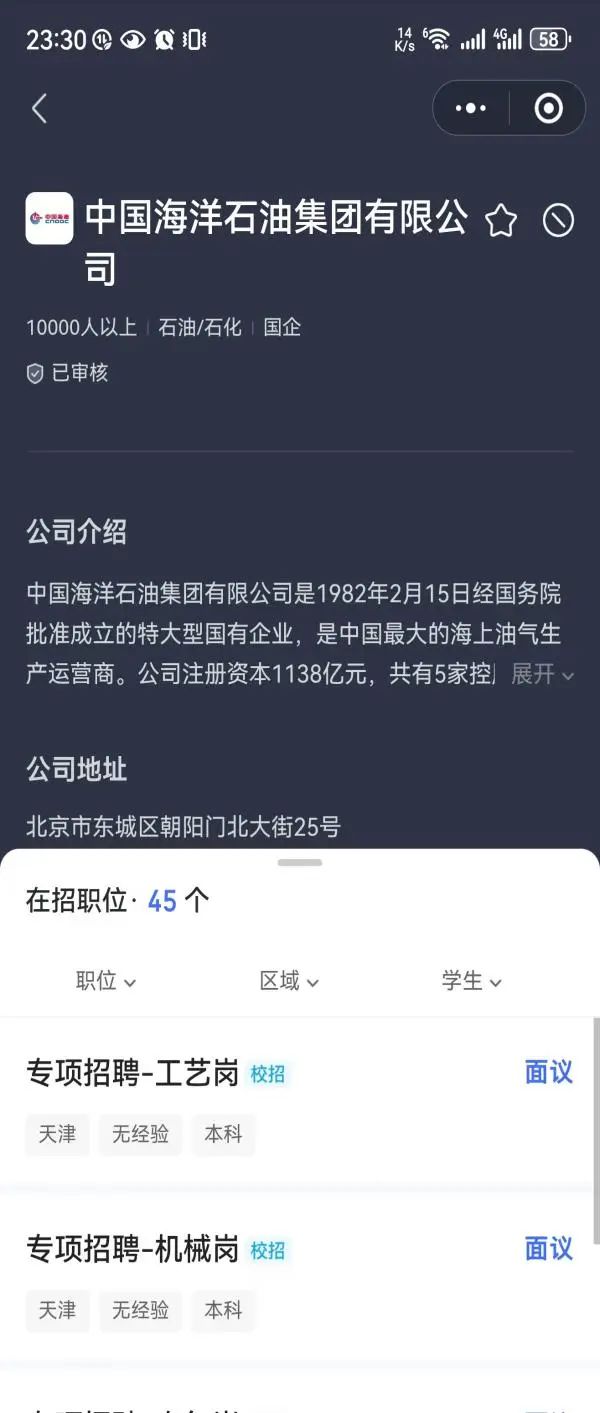Favorite this company with the star icon
The image size is (600, 1413).
click(x=501, y=220)
